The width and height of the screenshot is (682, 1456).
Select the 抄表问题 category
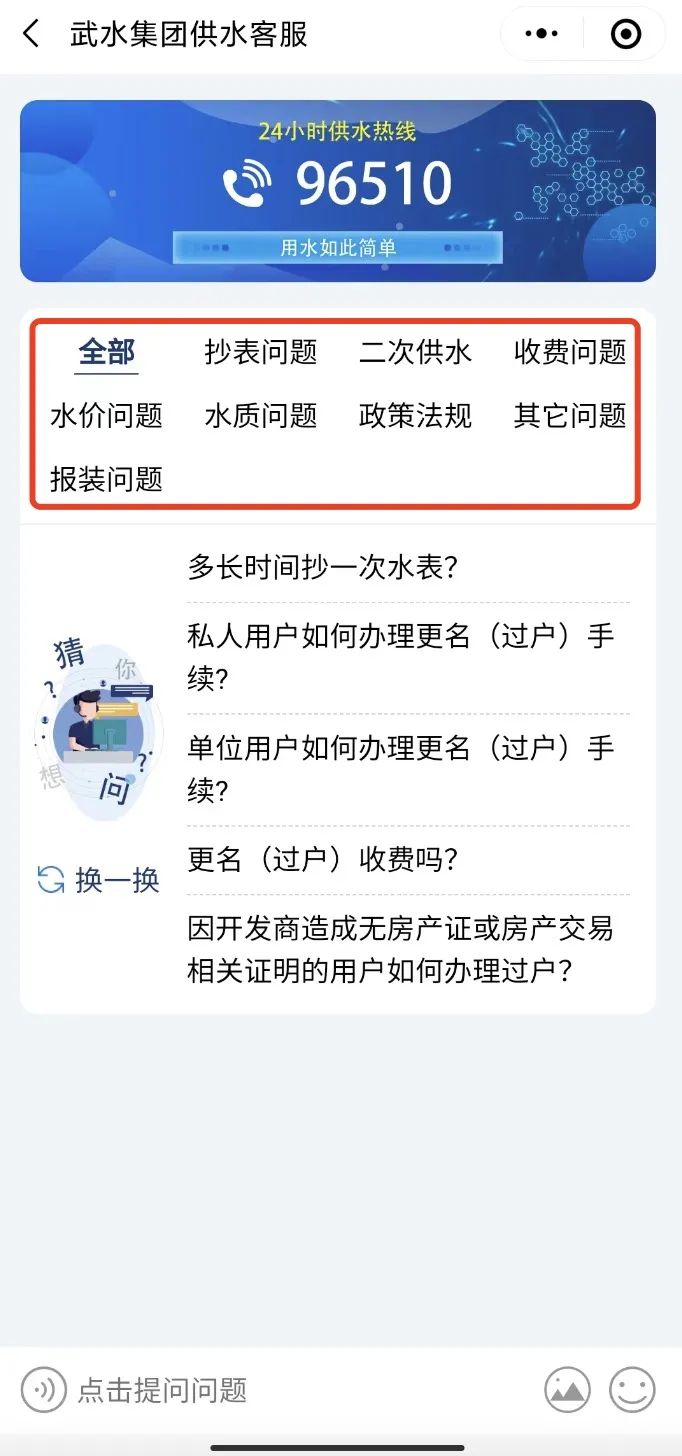click(x=261, y=352)
